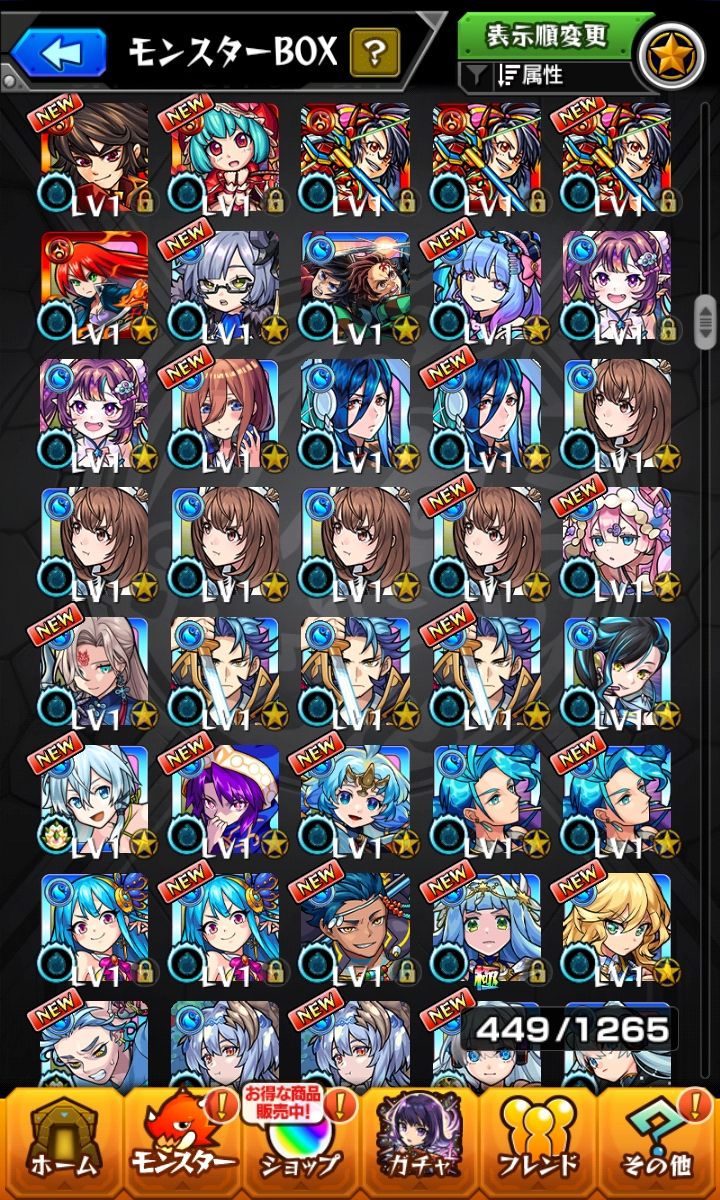Open the 属性 sort filter
This screenshot has height=1200, width=720.
point(545,75)
